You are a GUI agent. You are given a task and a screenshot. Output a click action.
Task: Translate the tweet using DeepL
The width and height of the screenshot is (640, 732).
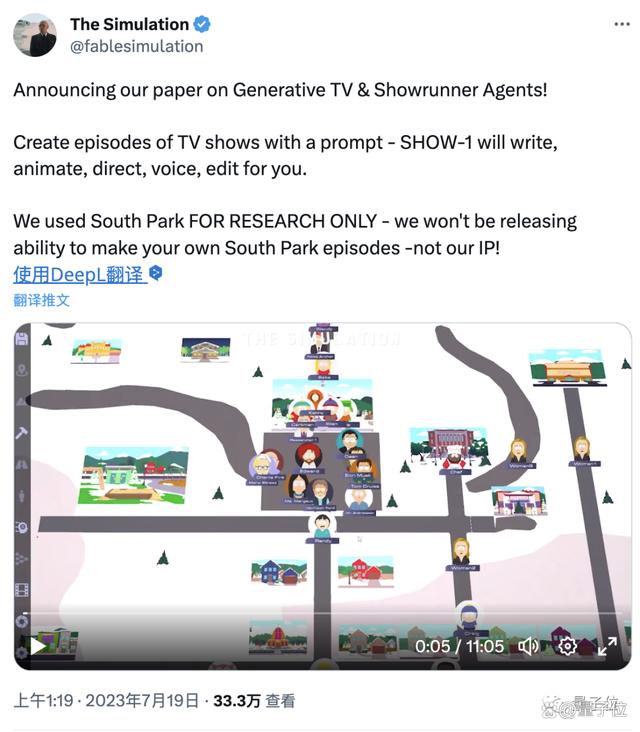(x=79, y=274)
